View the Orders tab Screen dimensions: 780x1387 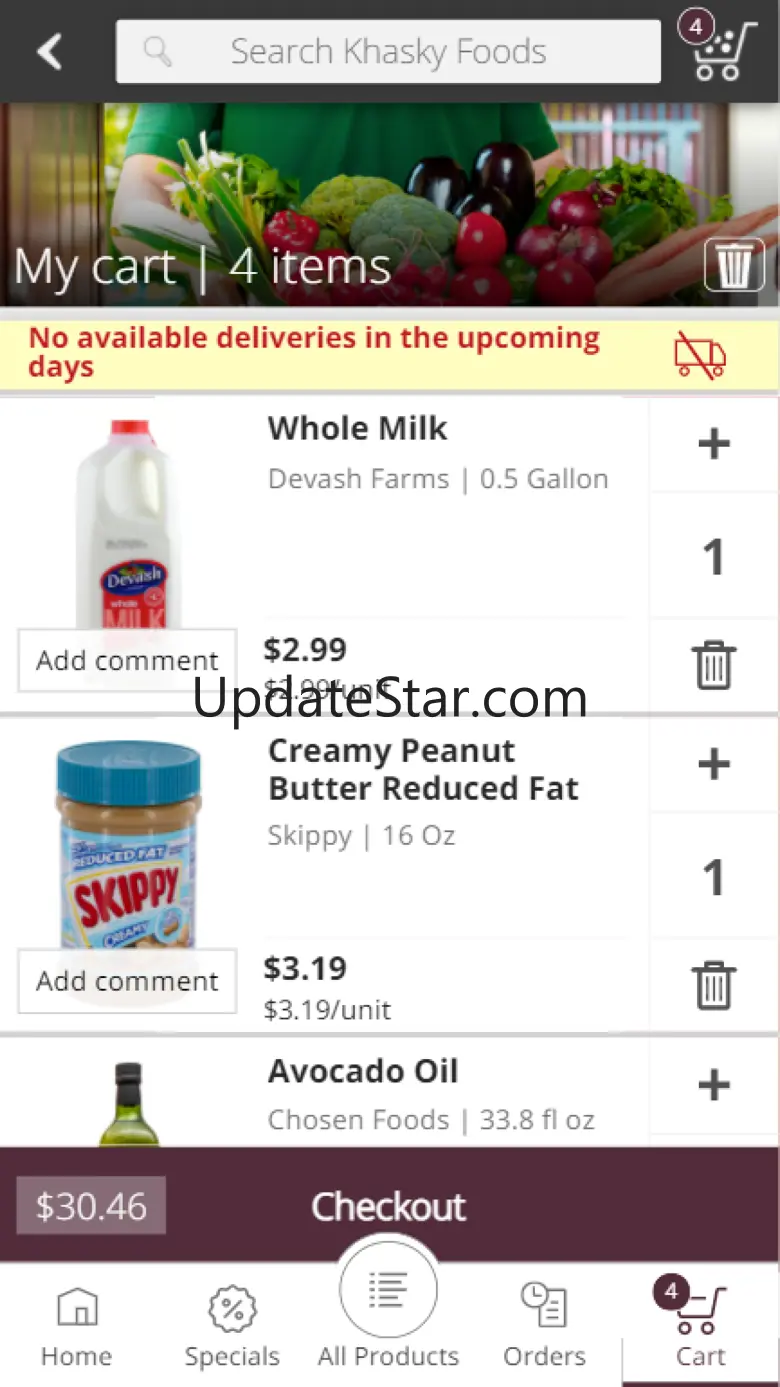(x=544, y=1326)
